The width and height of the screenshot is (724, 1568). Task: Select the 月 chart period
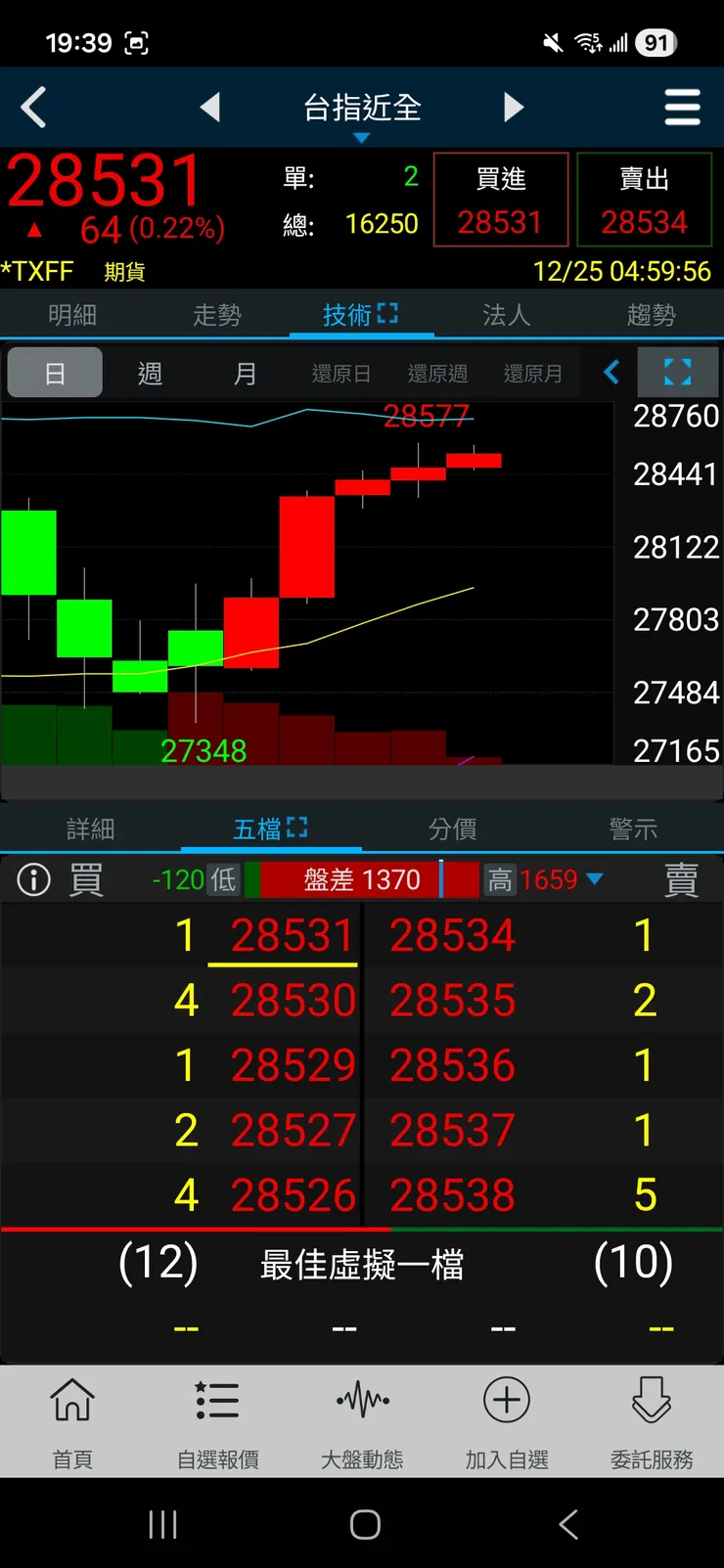[x=245, y=374]
